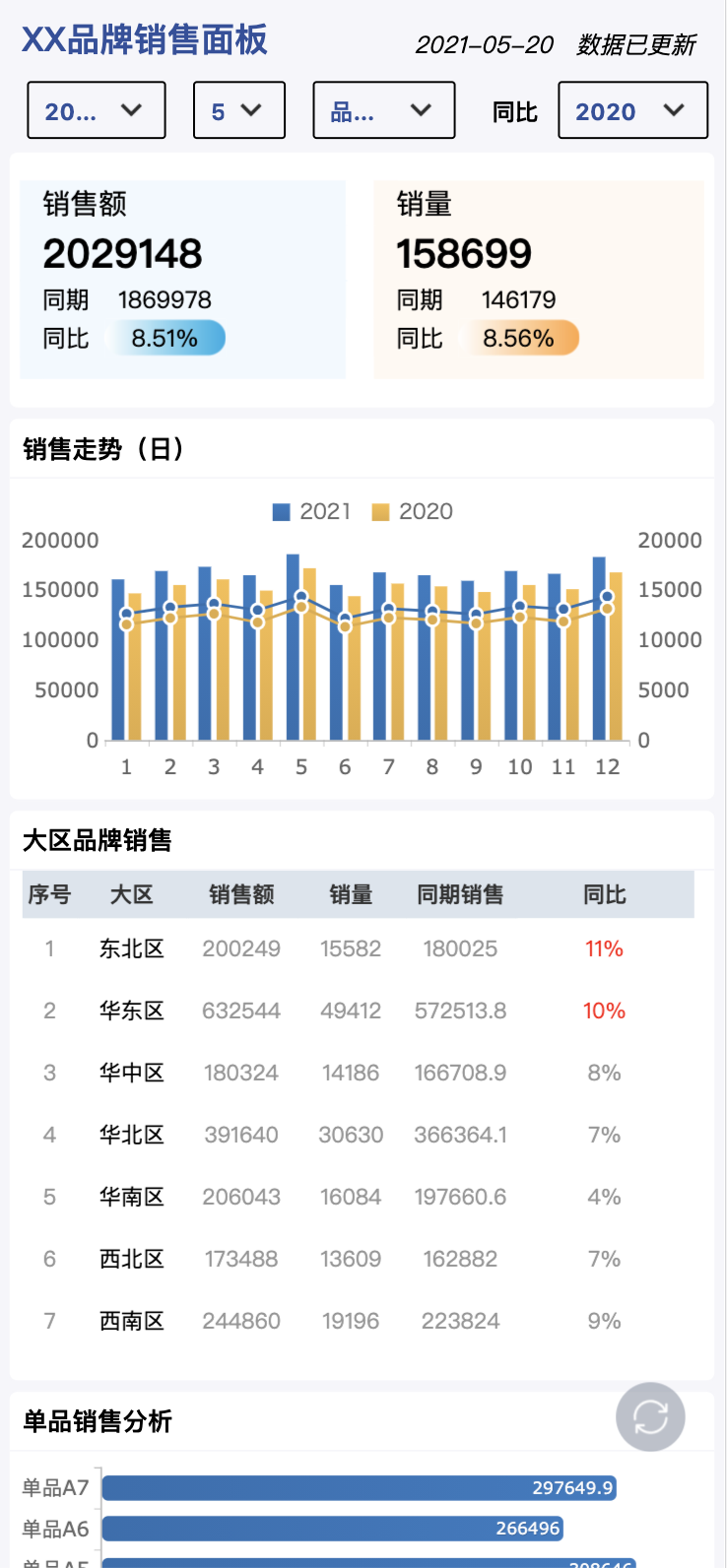Open the year dropdown showing 20...
This screenshot has width=727, height=1568.
[x=96, y=110]
